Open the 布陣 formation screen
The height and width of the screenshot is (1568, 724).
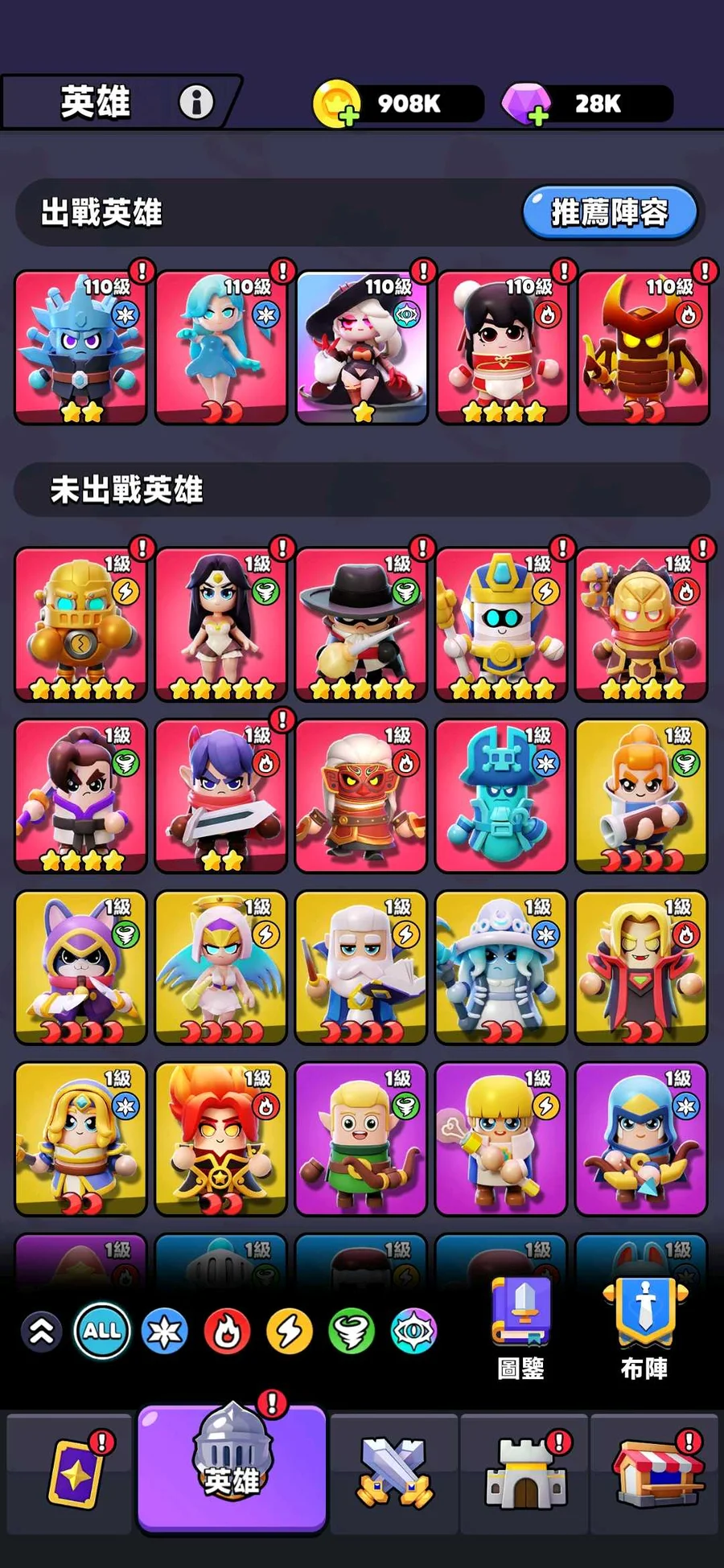pyautogui.click(x=644, y=1330)
